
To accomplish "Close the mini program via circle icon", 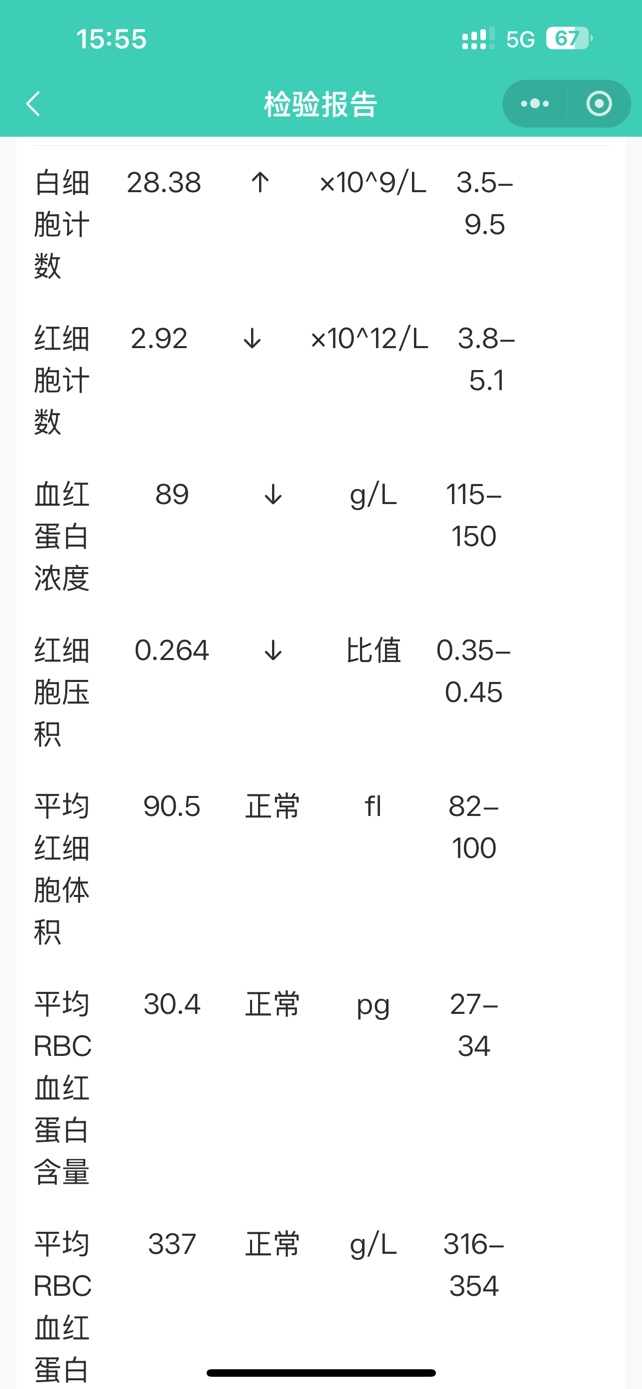I will tap(599, 104).
